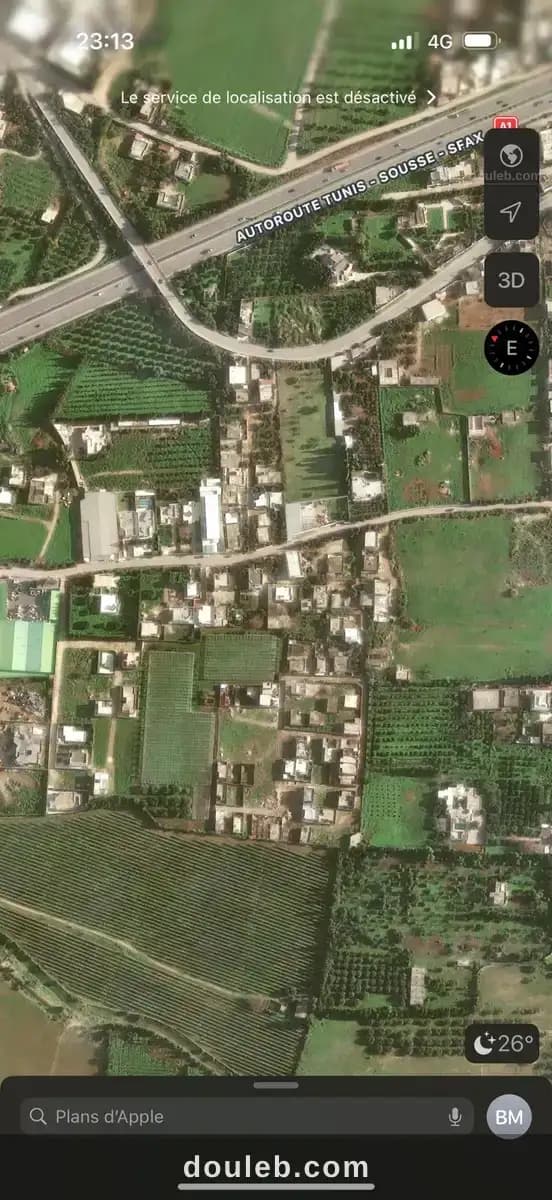Start voice search with the microphone
Image resolution: width=552 pixels, height=1200 pixels.
(x=455, y=1116)
